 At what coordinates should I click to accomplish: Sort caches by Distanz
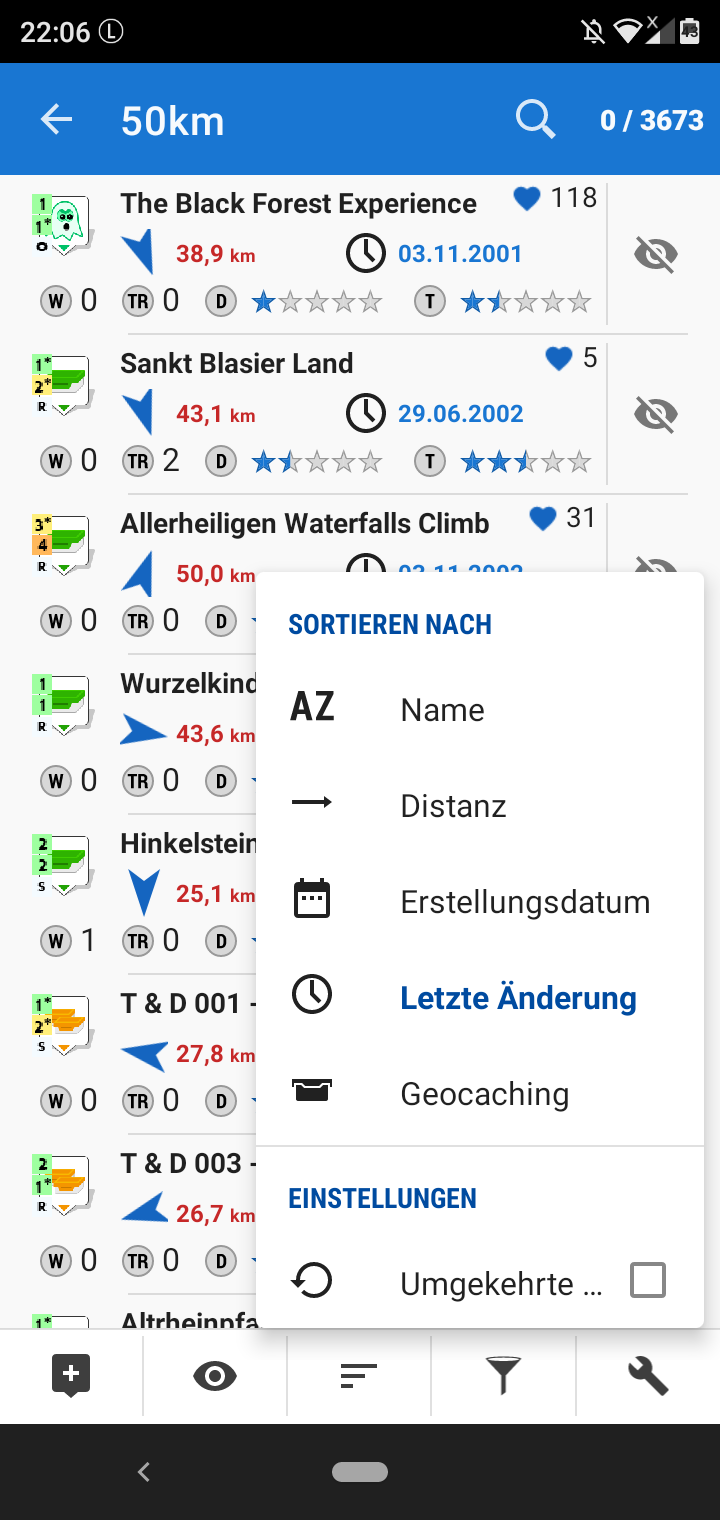(x=453, y=805)
